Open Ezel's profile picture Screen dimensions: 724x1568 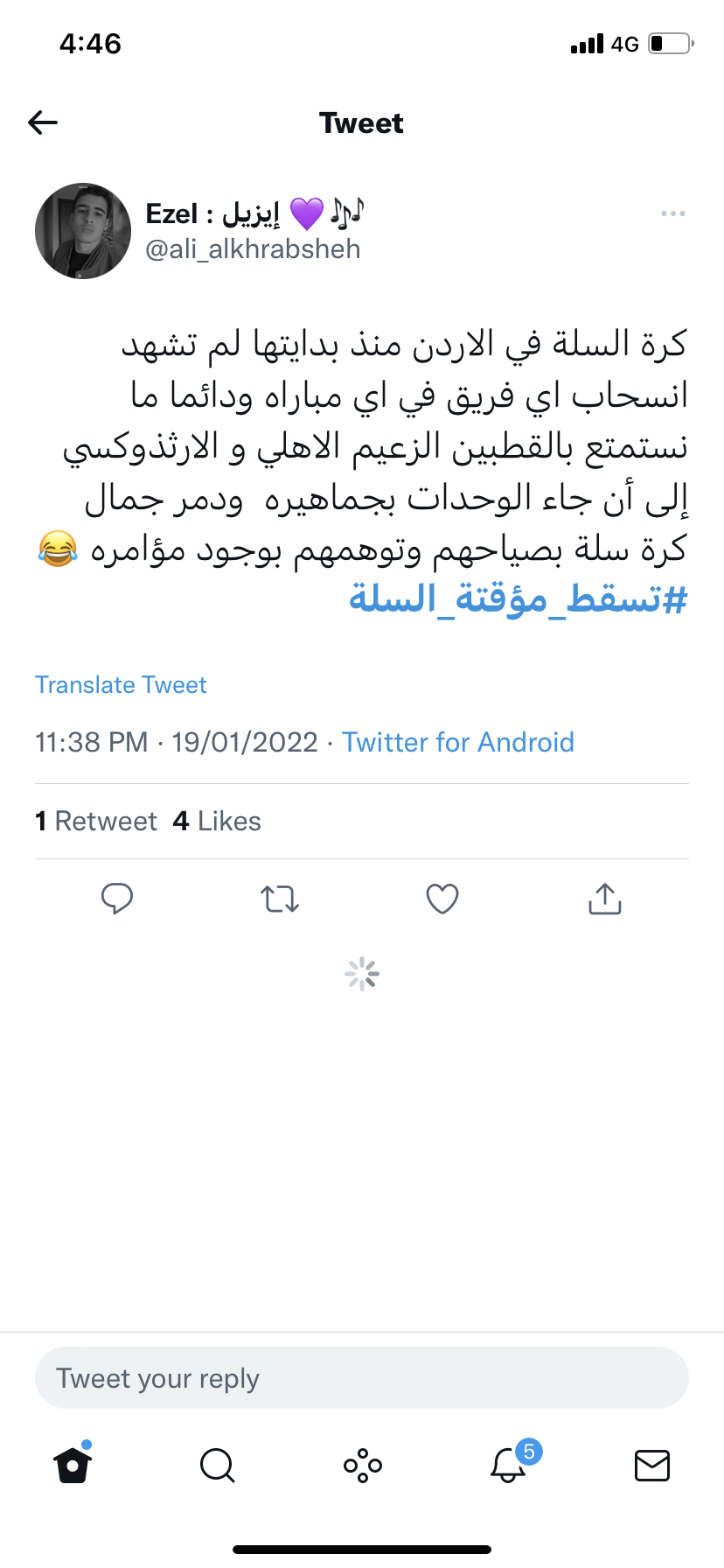[x=83, y=231]
